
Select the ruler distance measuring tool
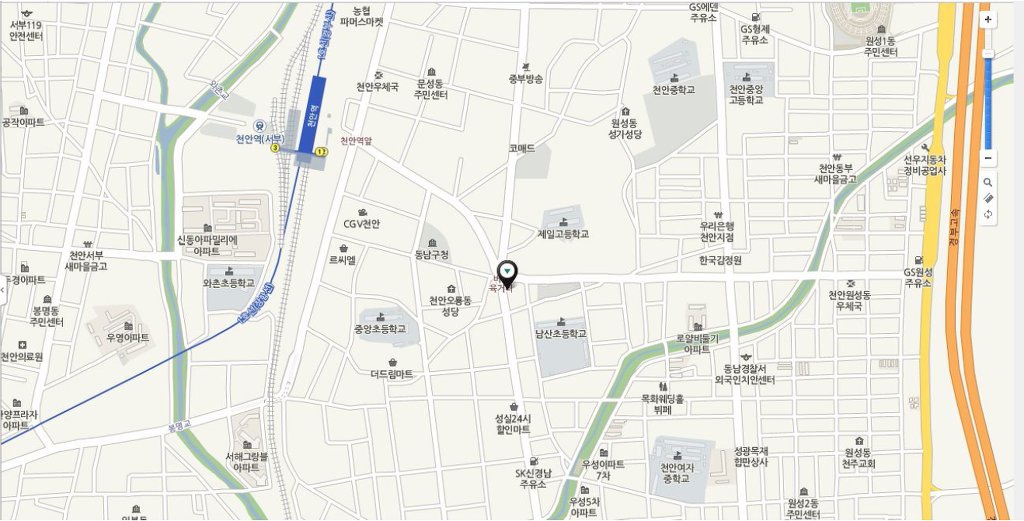pos(988,198)
